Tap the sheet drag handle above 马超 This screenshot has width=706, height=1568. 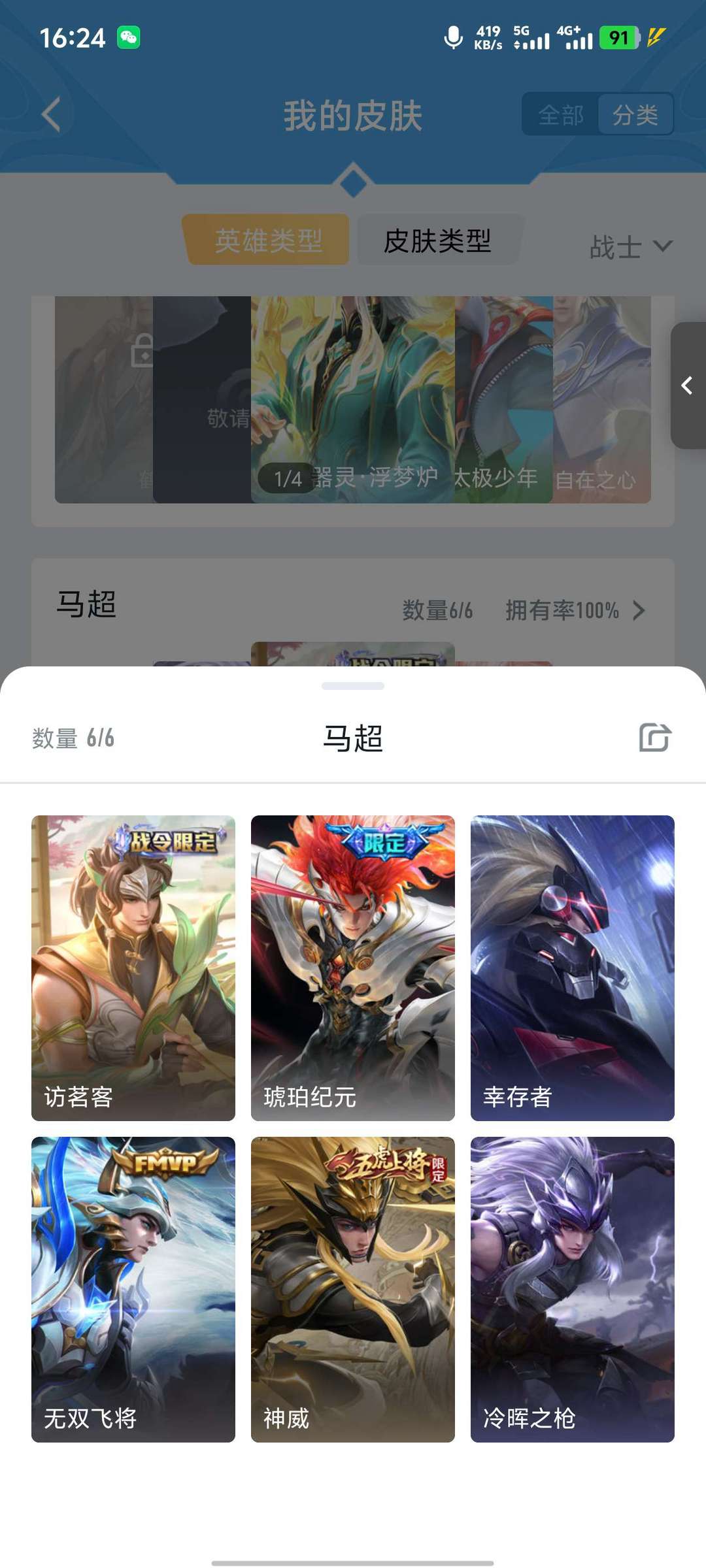click(x=353, y=686)
